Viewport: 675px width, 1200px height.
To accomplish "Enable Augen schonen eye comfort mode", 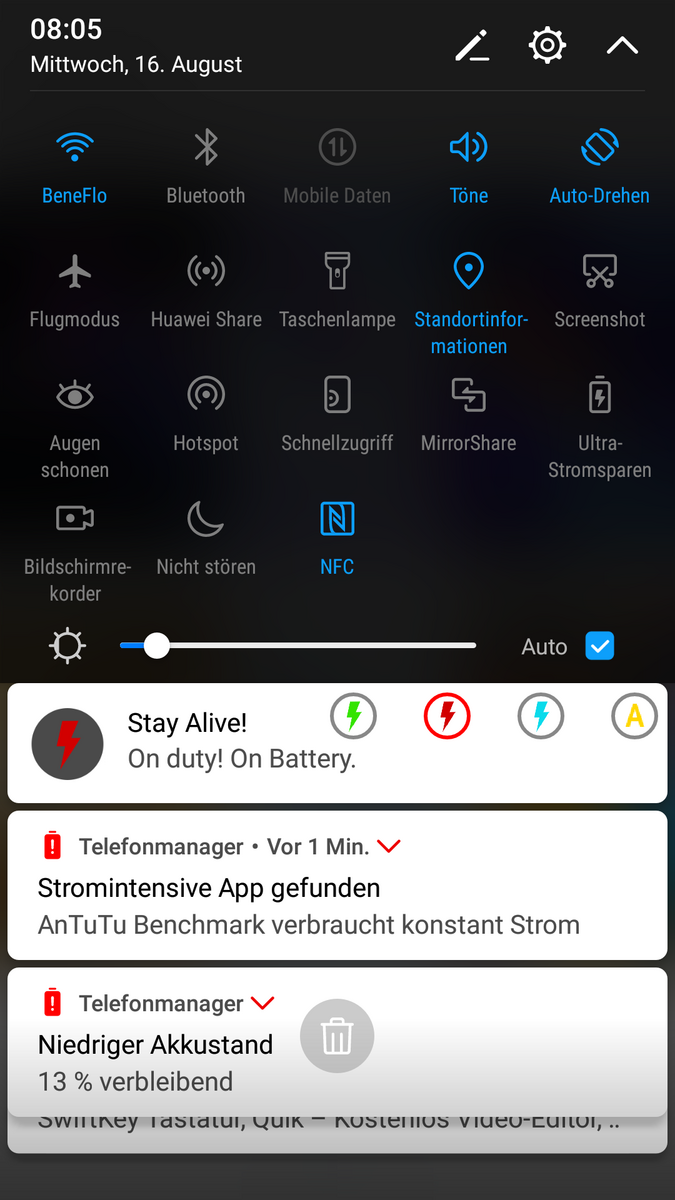I will [74, 397].
